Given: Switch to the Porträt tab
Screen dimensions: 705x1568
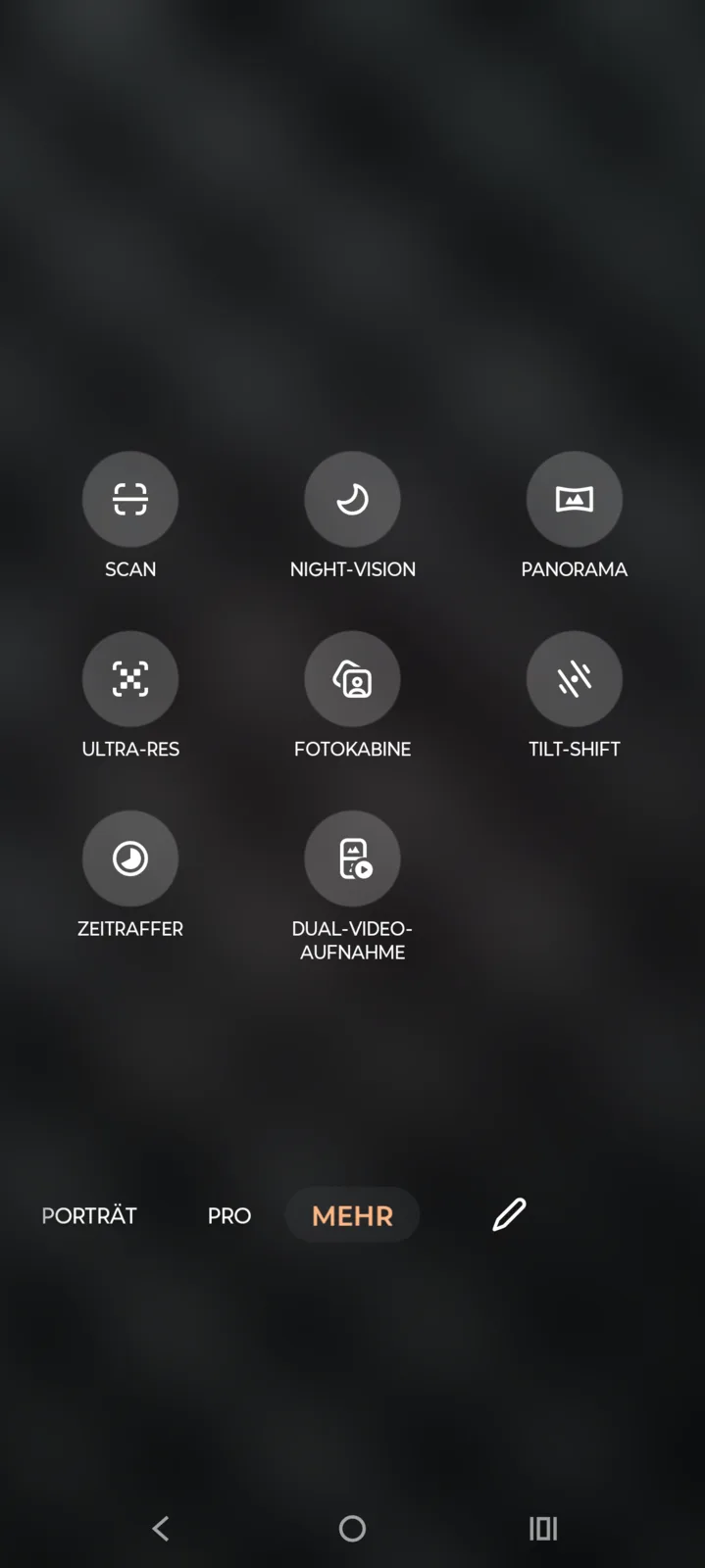Looking at the screenshot, I should point(89,1215).
